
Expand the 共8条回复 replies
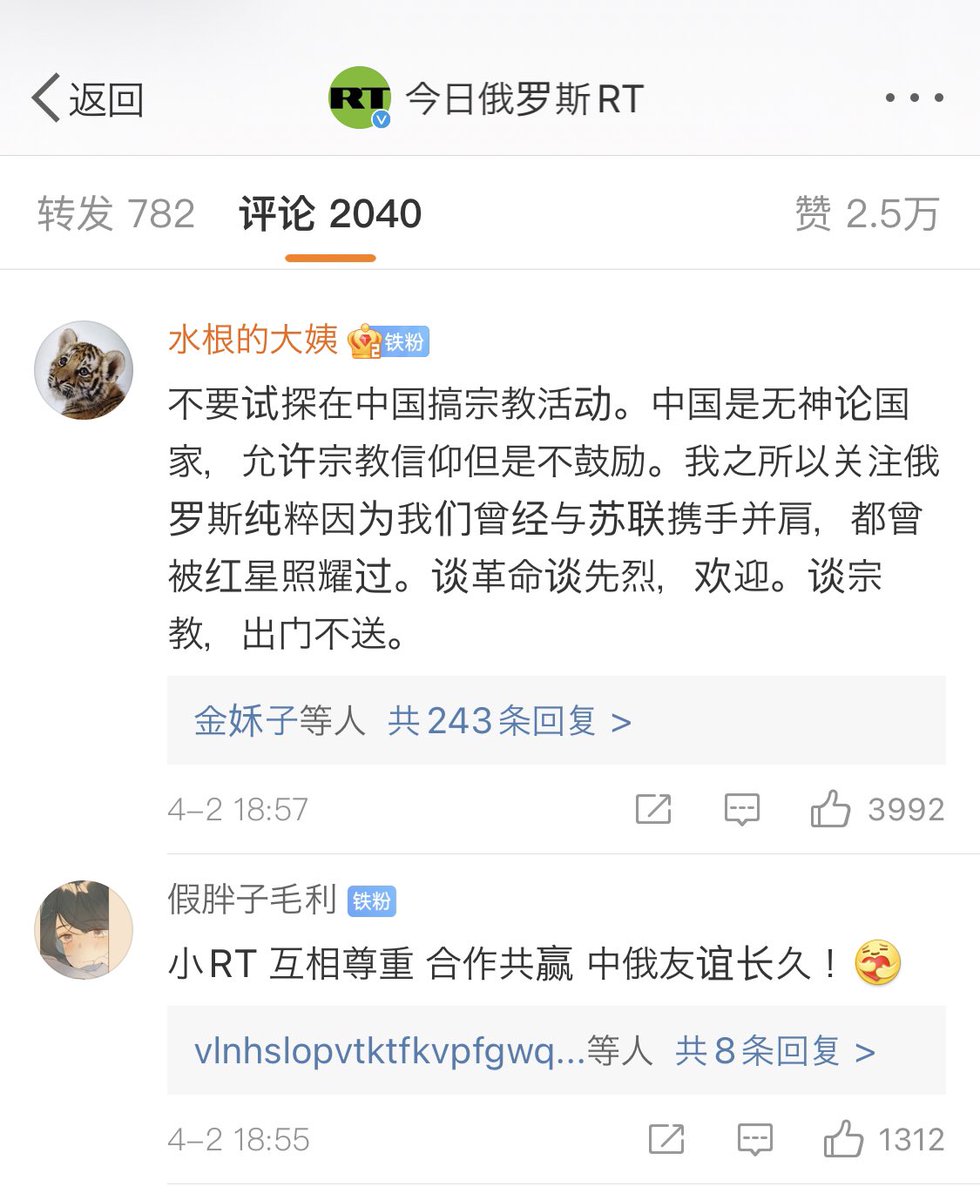point(775,1051)
